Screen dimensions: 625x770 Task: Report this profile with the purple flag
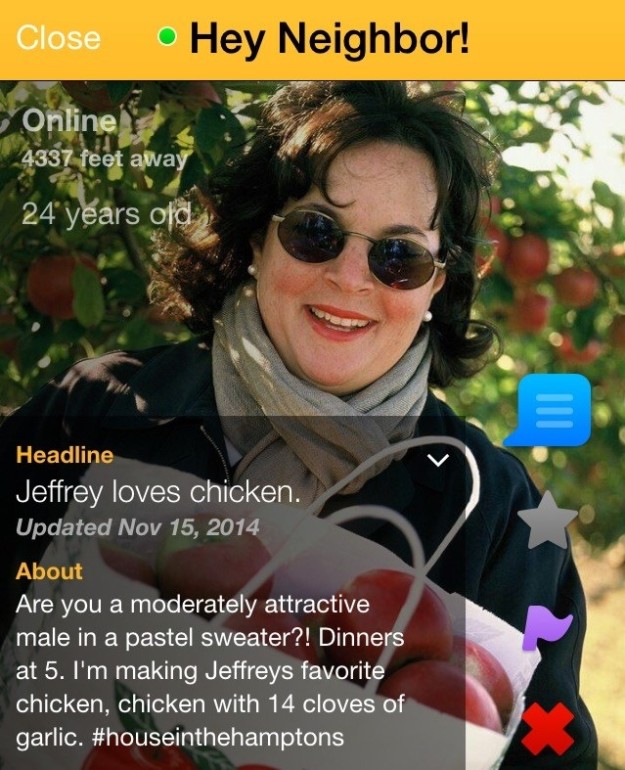click(x=546, y=628)
